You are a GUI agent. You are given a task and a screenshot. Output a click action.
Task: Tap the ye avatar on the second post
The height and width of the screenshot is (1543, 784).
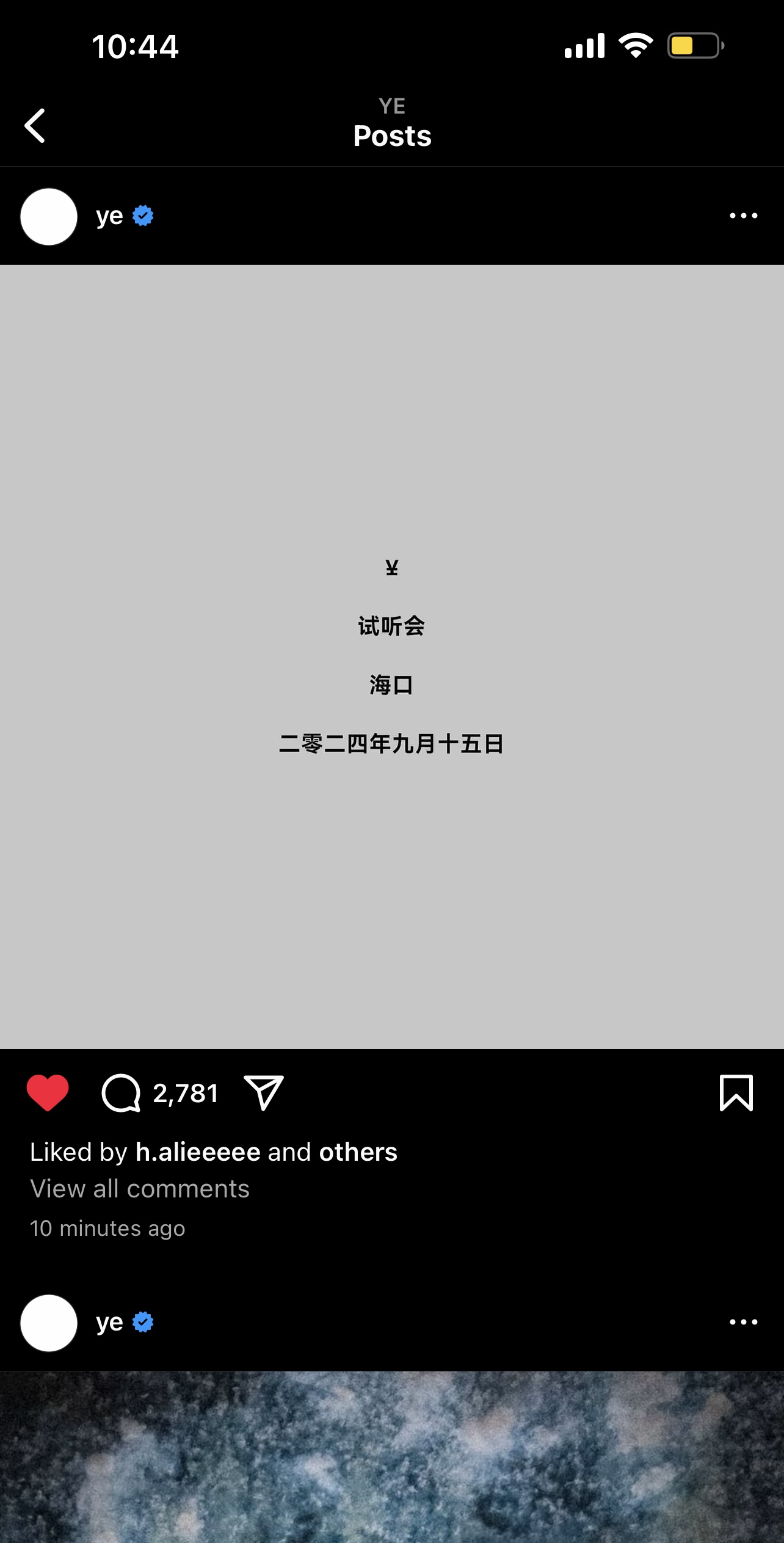(x=49, y=1323)
